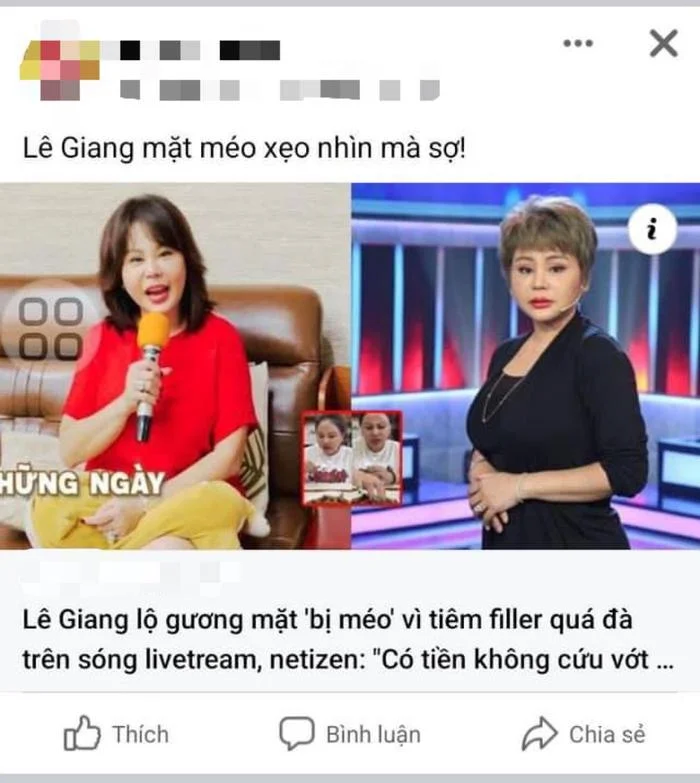This screenshot has width=700, height=783.
Task: Share the post via Chia sẻ
Action: click(583, 734)
